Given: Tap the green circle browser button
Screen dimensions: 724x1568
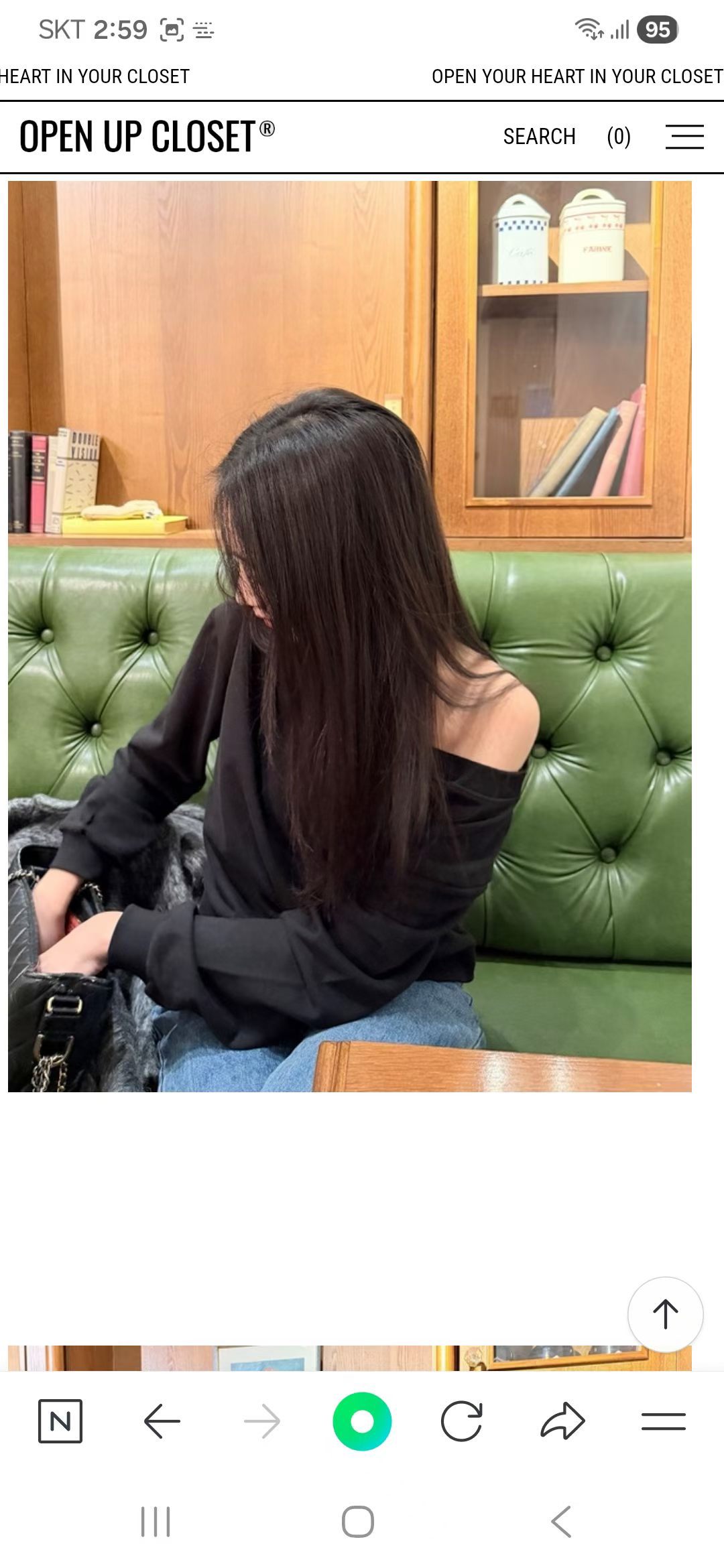Looking at the screenshot, I should pyautogui.click(x=362, y=1421).
